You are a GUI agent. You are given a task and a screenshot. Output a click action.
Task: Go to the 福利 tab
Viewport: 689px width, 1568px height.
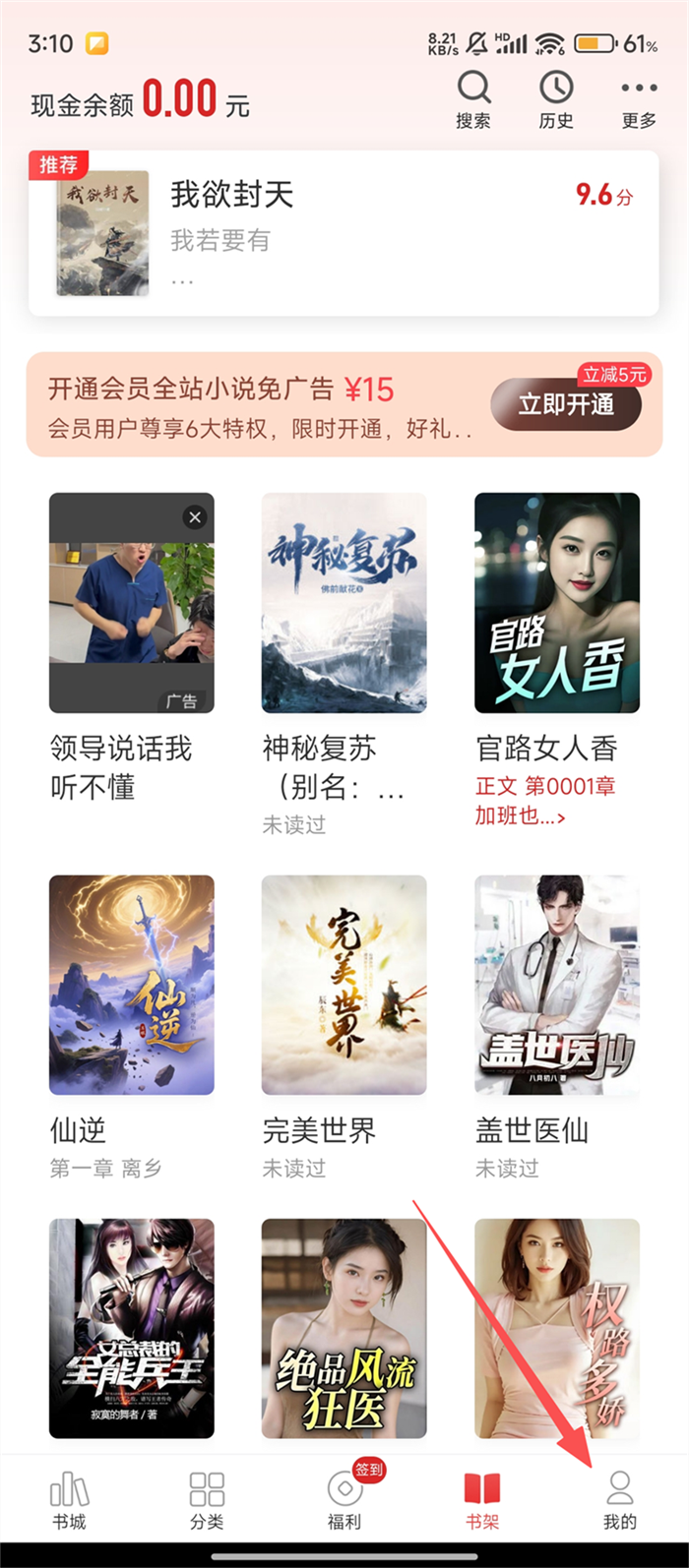click(344, 1501)
